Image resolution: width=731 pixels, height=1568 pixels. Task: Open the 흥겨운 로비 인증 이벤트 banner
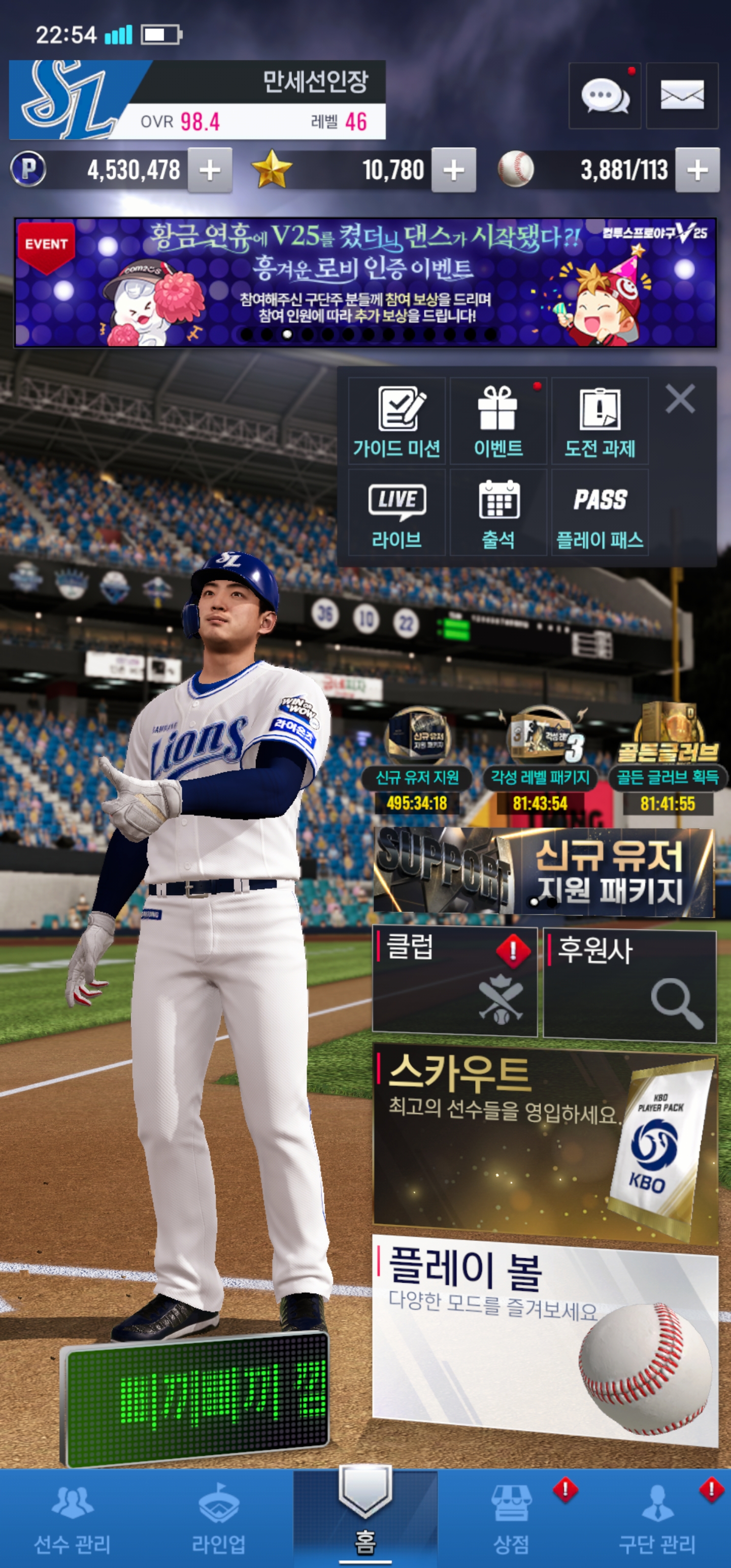pos(365,282)
